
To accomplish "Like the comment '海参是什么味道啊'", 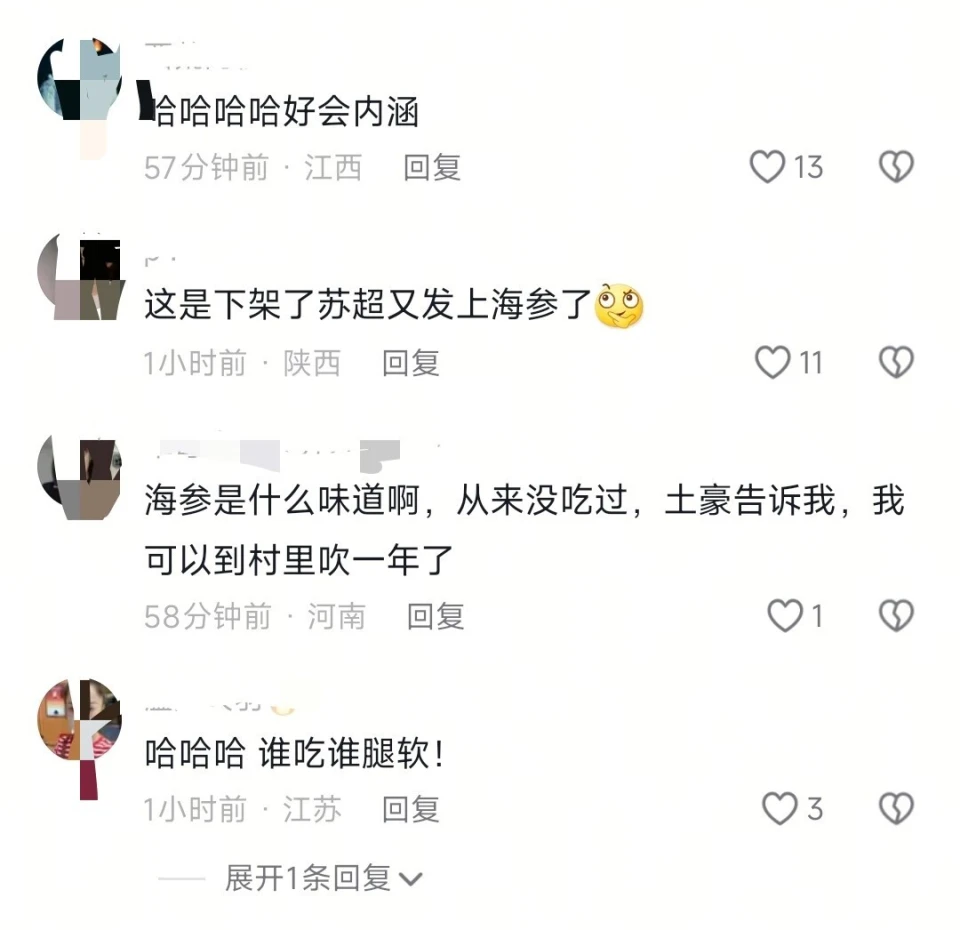I will tap(785, 616).
